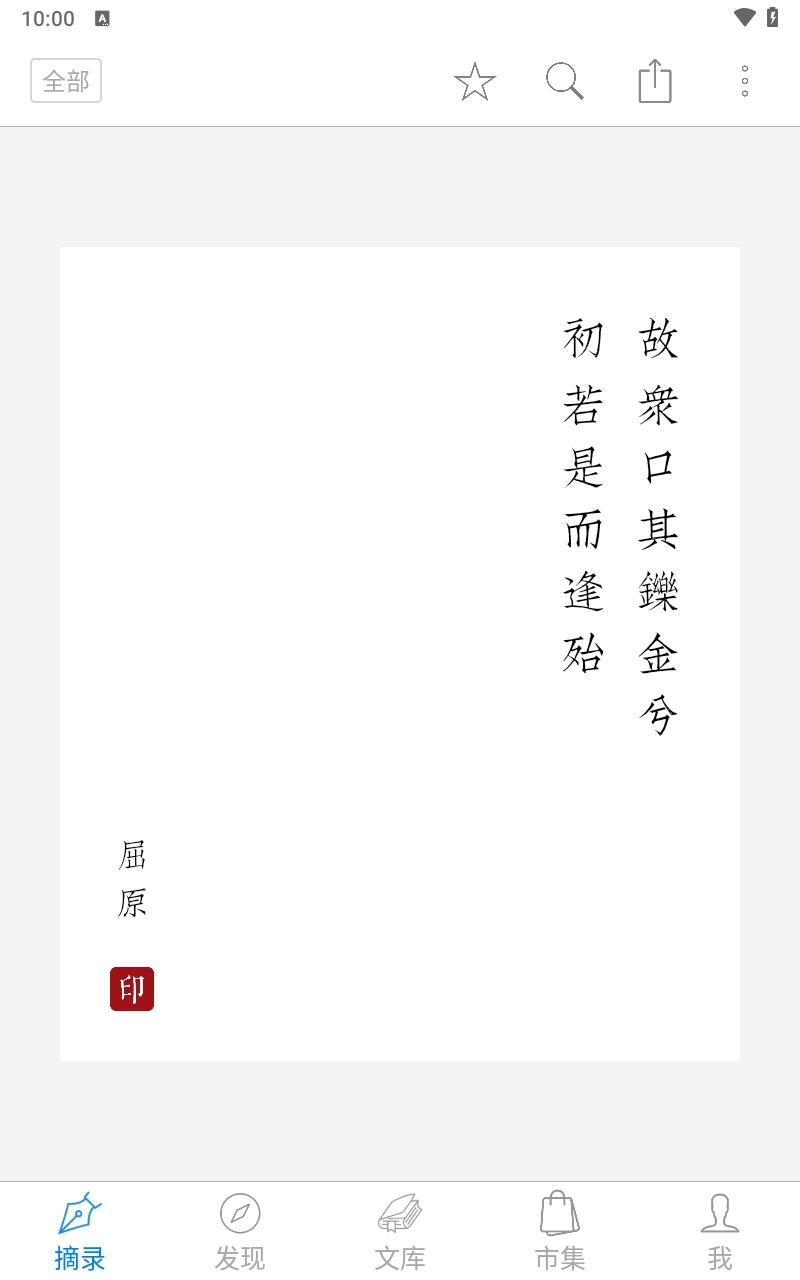
Task: Select the 摘录 tab
Action: point(80,1231)
